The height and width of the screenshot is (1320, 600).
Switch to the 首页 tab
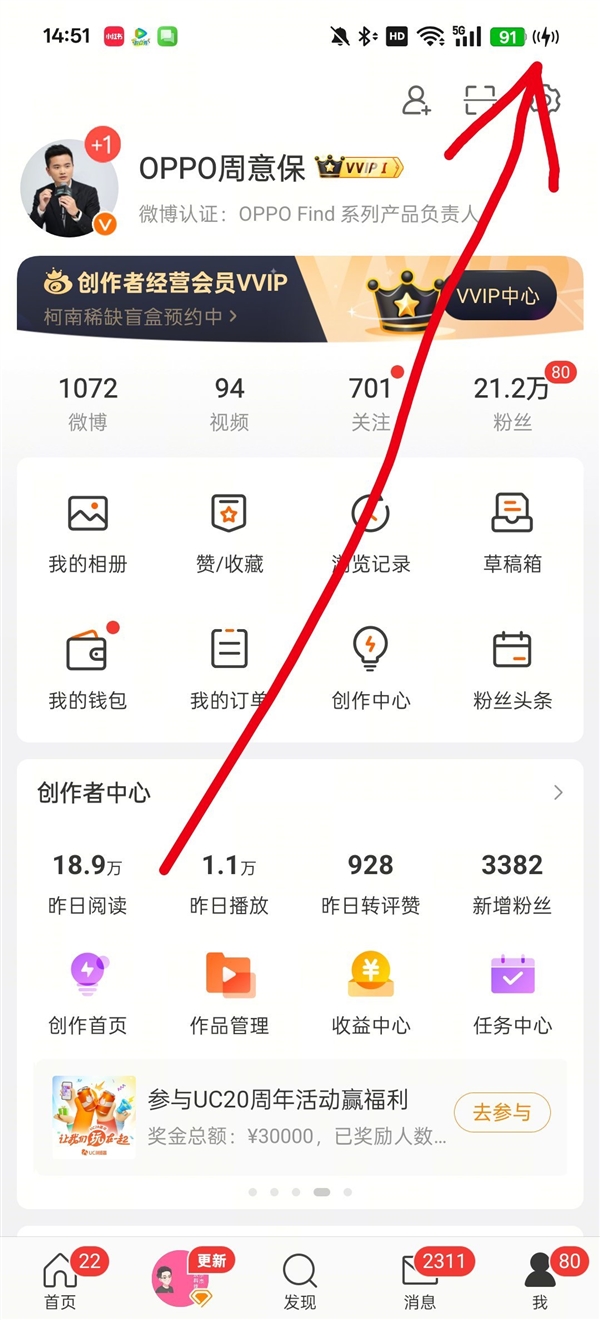point(60,1281)
